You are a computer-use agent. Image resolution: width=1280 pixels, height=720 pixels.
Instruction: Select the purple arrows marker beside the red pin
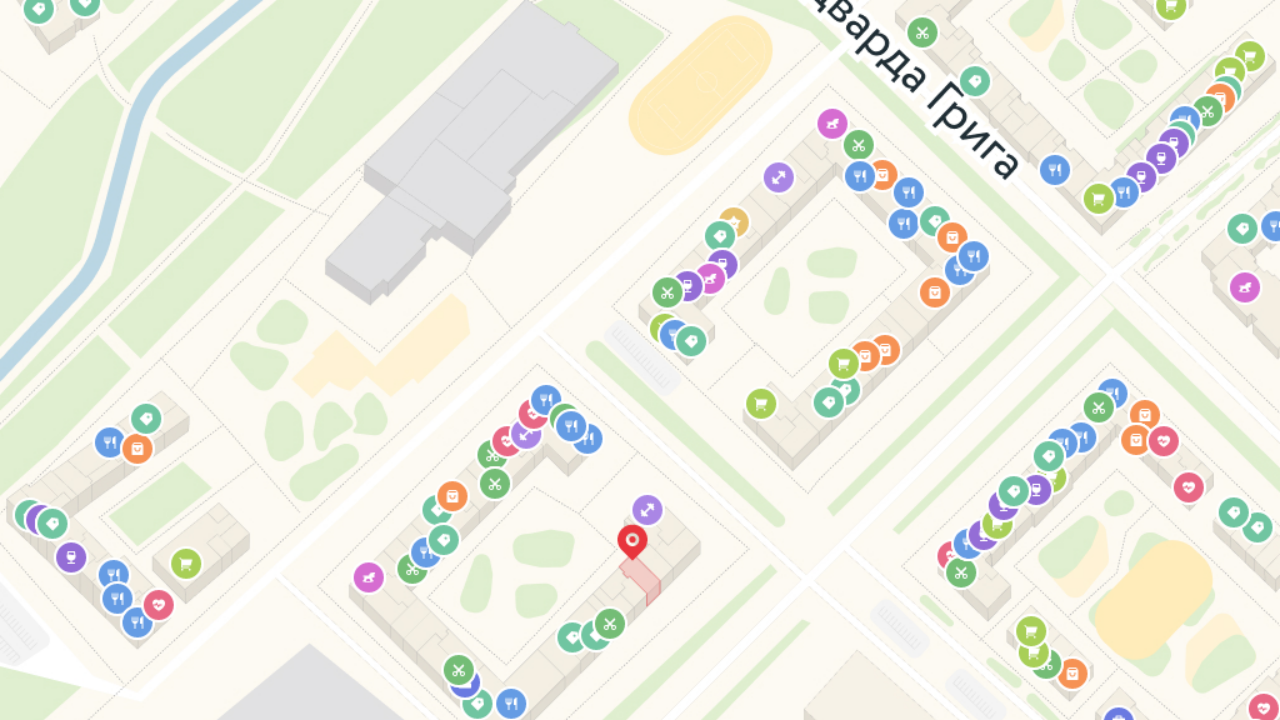tap(647, 510)
